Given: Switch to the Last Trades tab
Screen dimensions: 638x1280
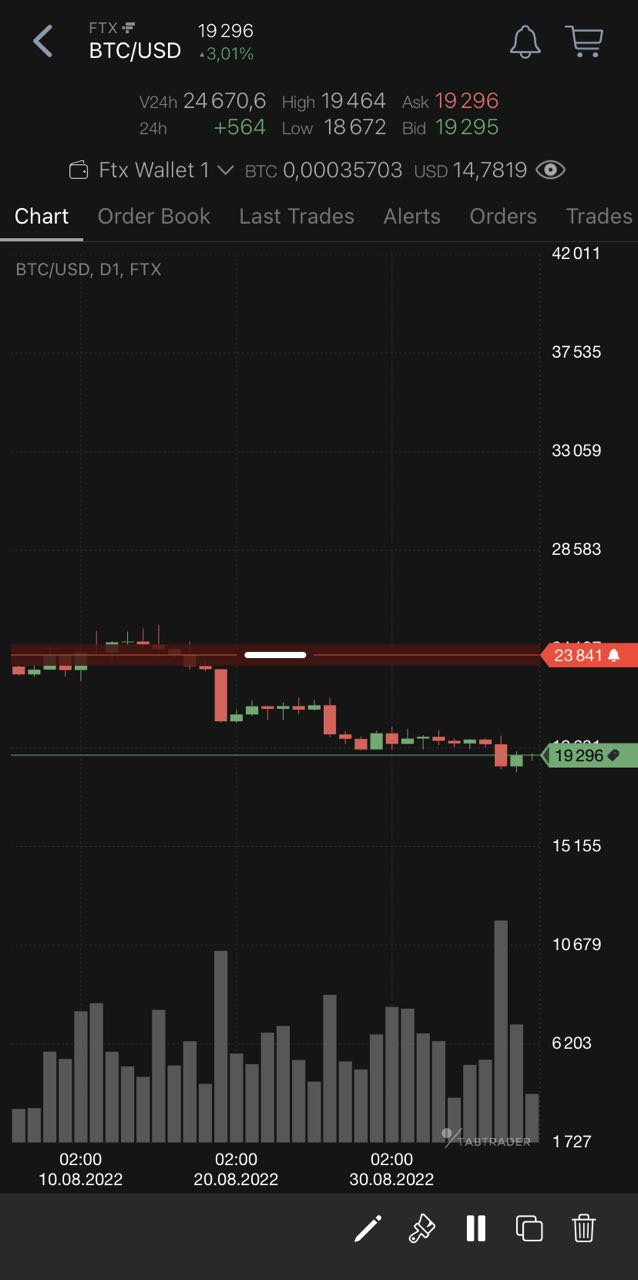Looking at the screenshot, I should pyautogui.click(x=297, y=216).
